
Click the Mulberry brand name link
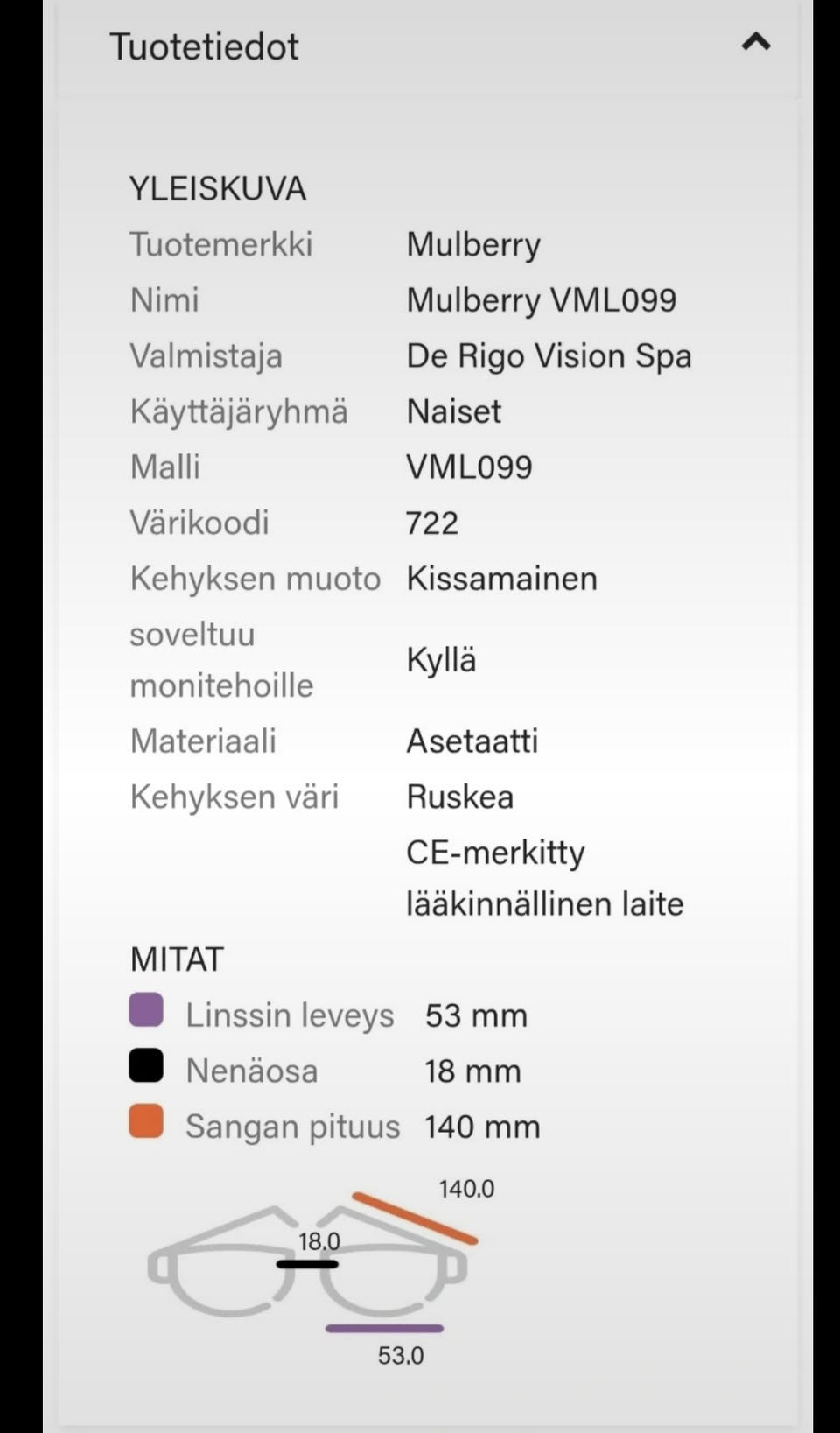(473, 244)
